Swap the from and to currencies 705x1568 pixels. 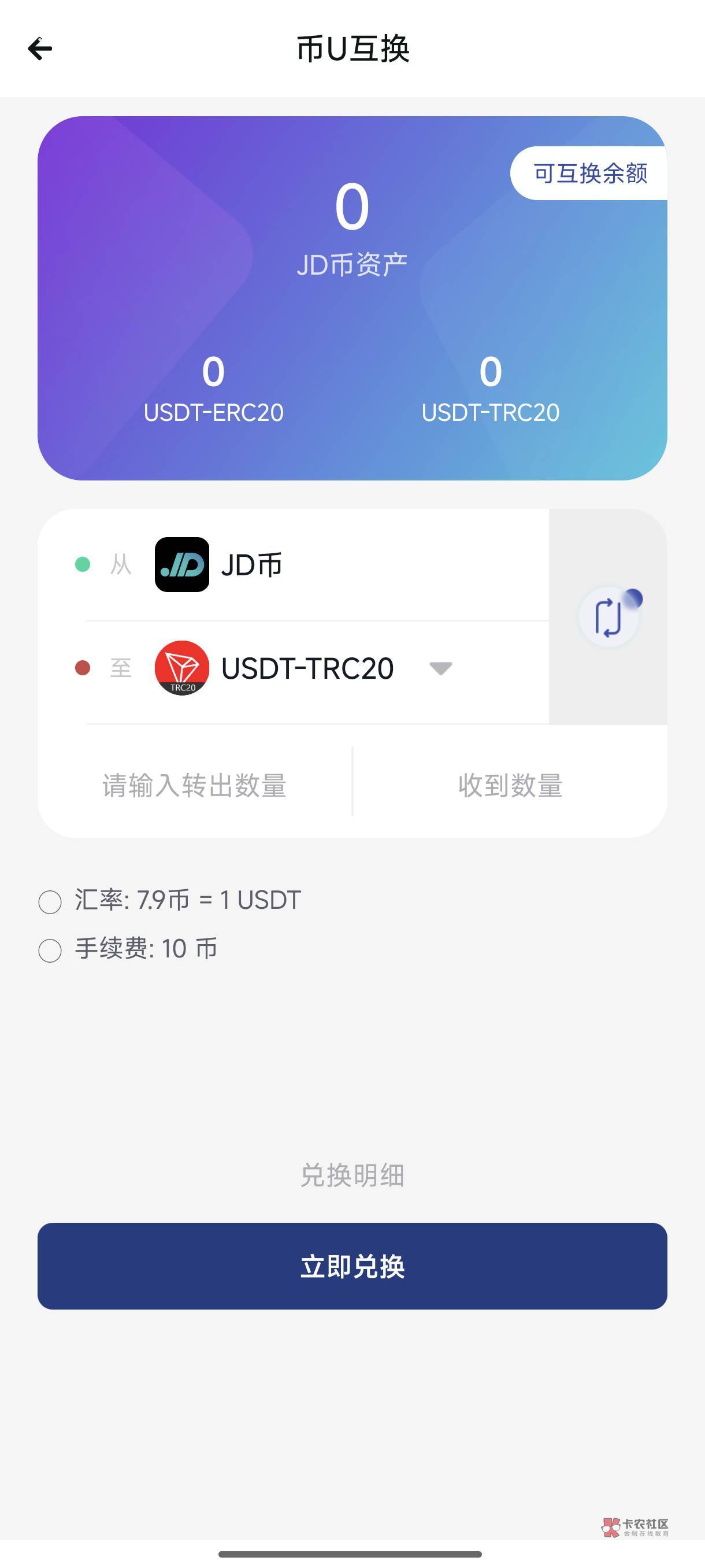coord(609,616)
